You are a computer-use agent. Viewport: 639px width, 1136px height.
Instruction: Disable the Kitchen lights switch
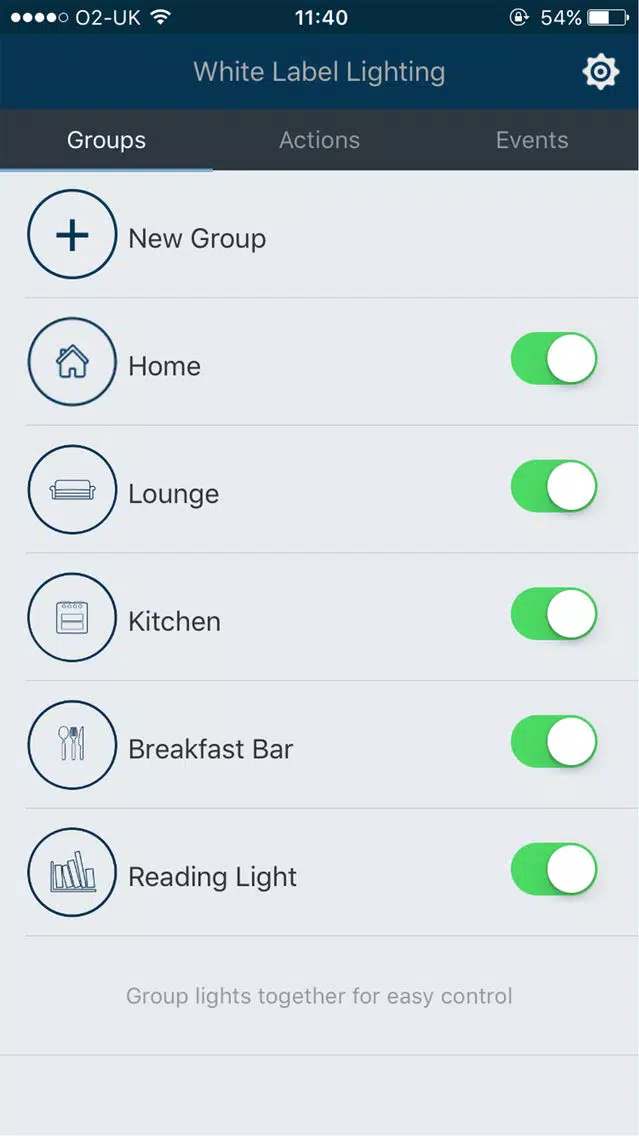(554, 614)
